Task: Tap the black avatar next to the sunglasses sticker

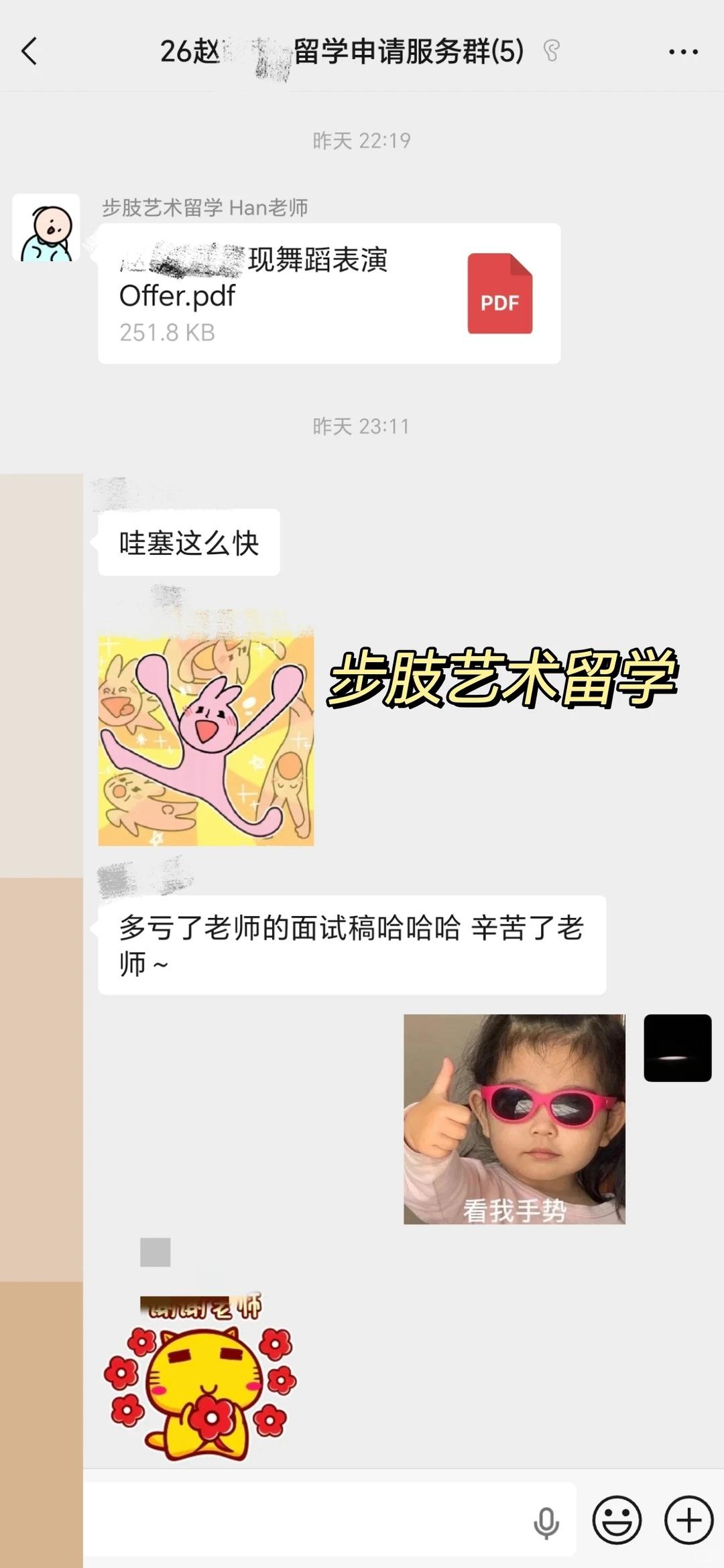Action: coord(677,1047)
